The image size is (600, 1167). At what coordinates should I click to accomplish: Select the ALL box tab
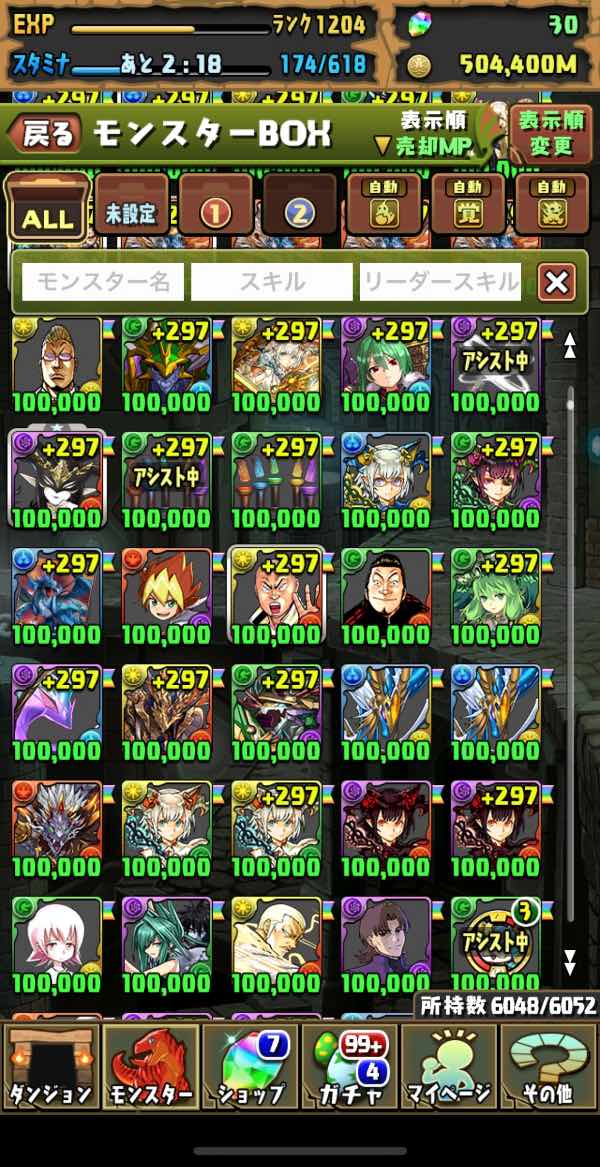(x=48, y=208)
